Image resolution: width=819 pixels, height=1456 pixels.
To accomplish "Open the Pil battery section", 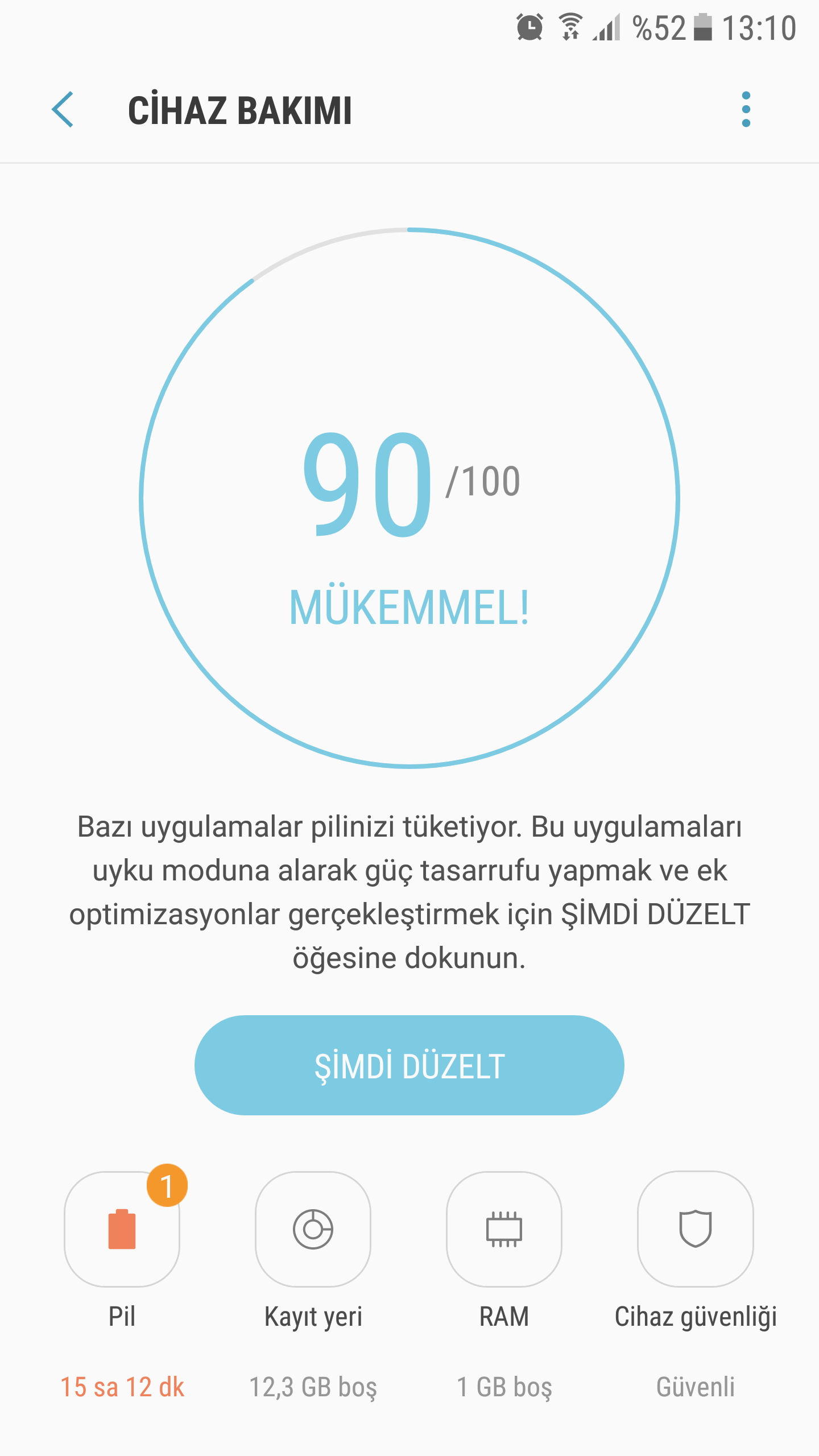I will click(x=122, y=1229).
